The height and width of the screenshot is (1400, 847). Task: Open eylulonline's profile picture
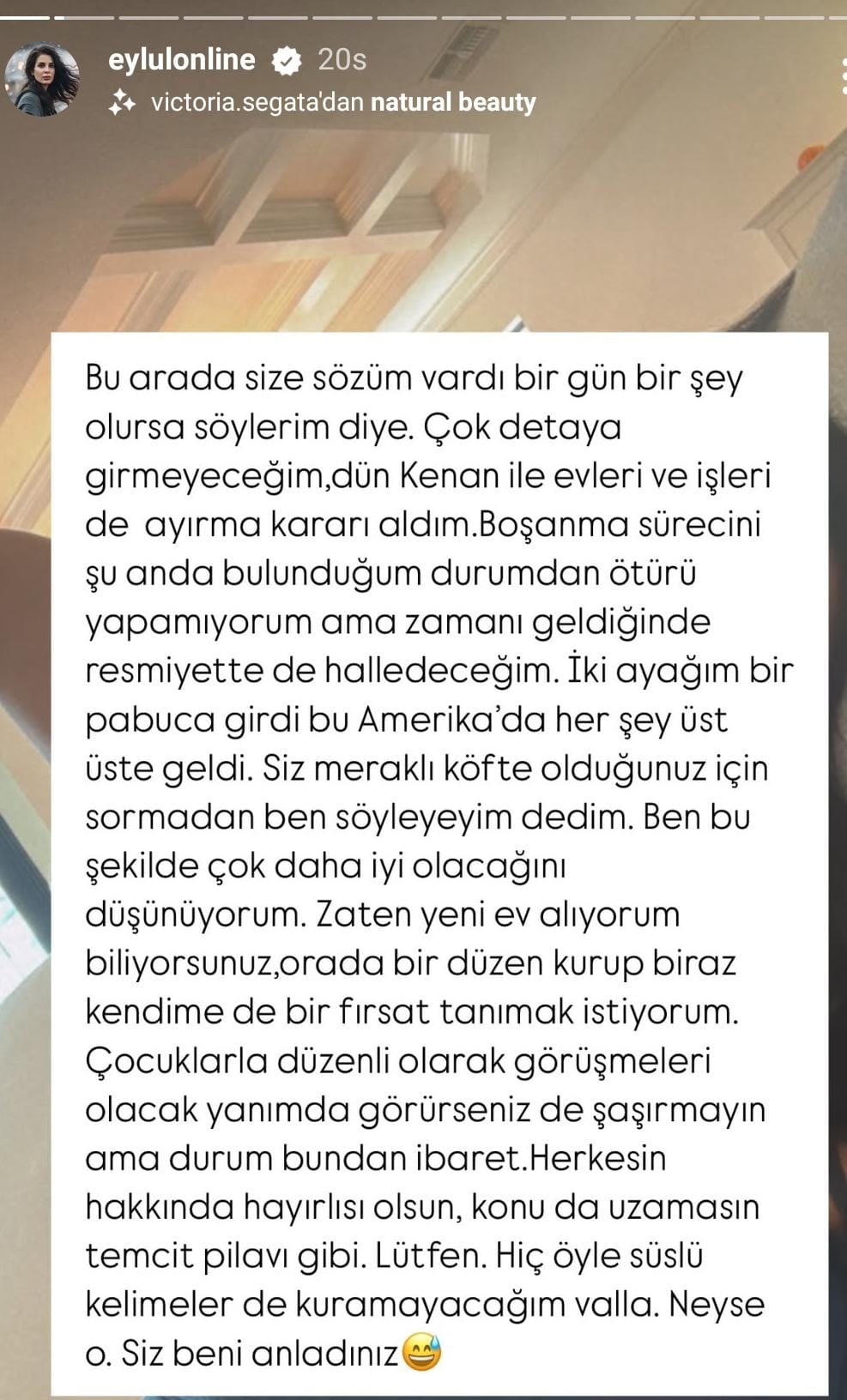pos(42,79)
